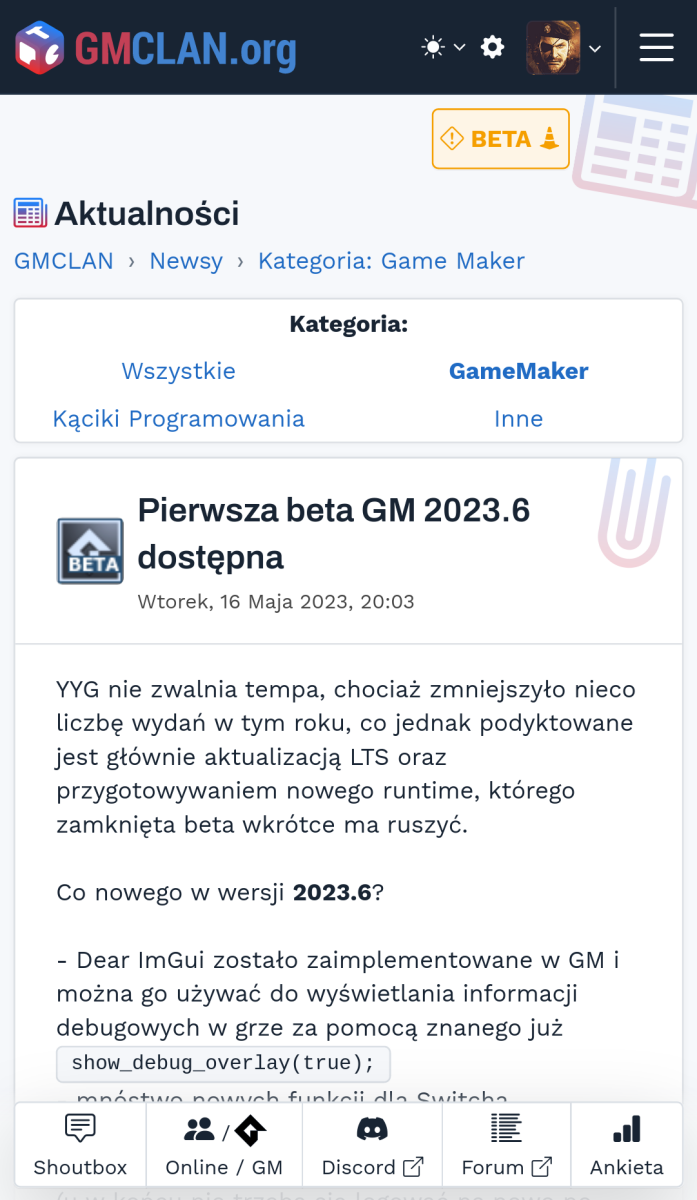Image resolution: width=697 pixels, height=1200 pixels.
Task: Open the GMCLAN breadcrumb link
Action: pos(63,261)
